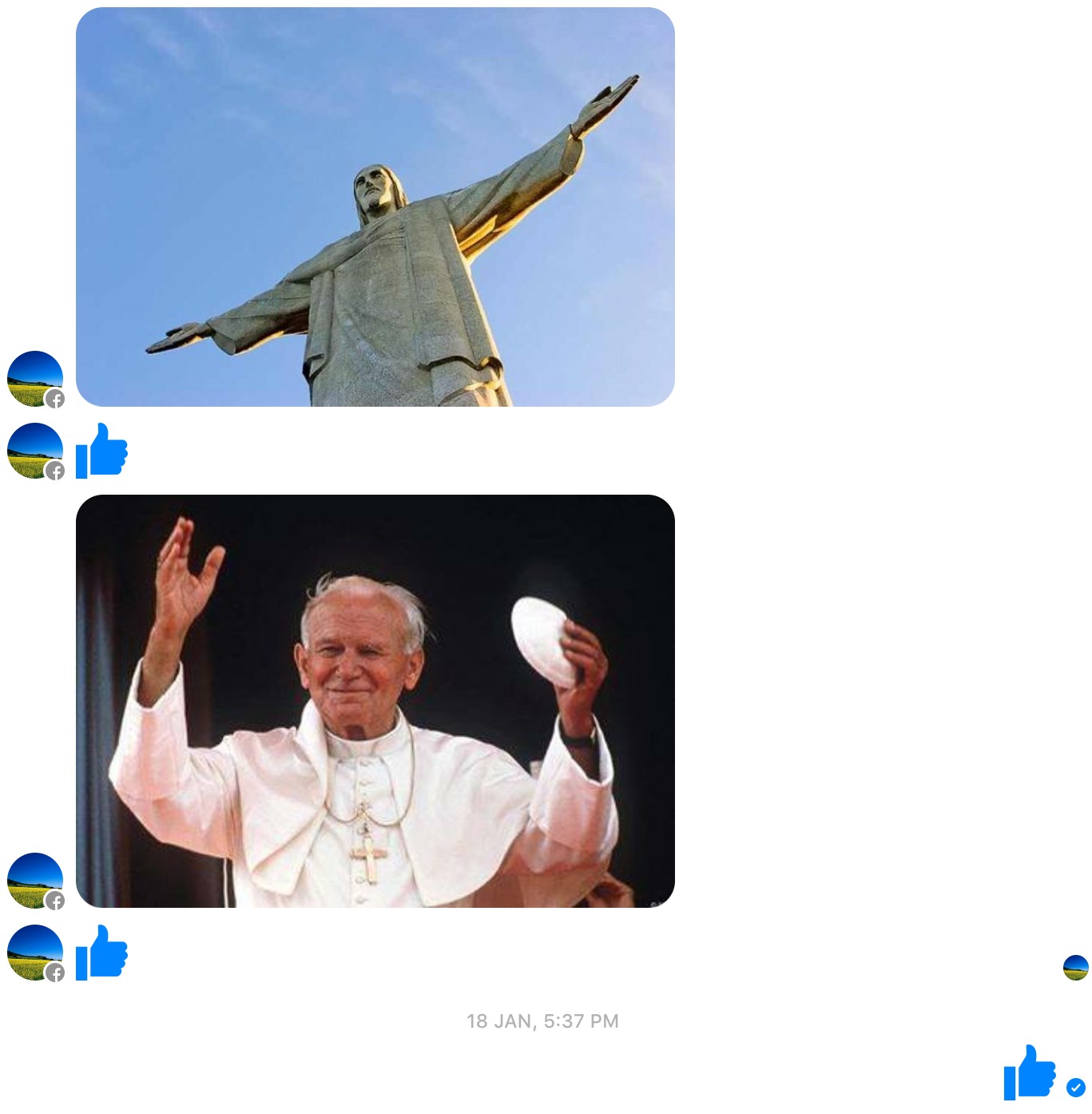
Task: Tap sender's avatar beside the white robes photo
Action: coord(35,881)
